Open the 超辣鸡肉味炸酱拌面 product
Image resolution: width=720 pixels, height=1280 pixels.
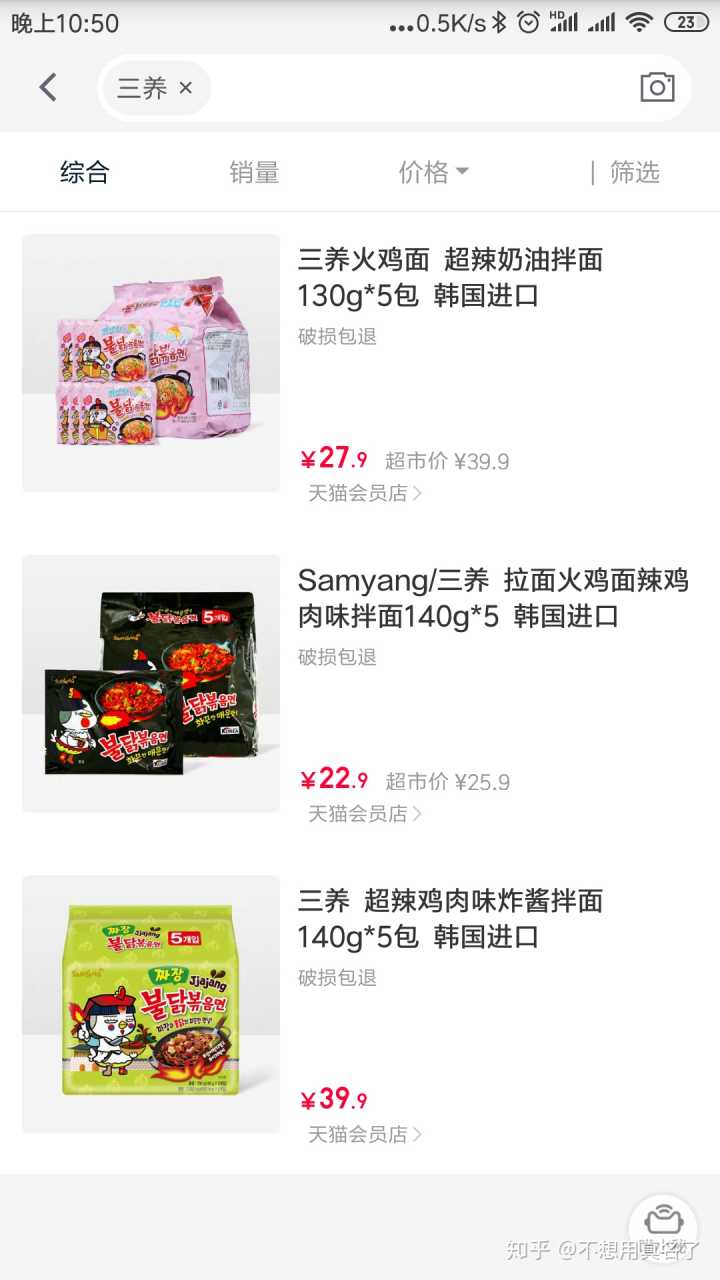click(450, 918)
